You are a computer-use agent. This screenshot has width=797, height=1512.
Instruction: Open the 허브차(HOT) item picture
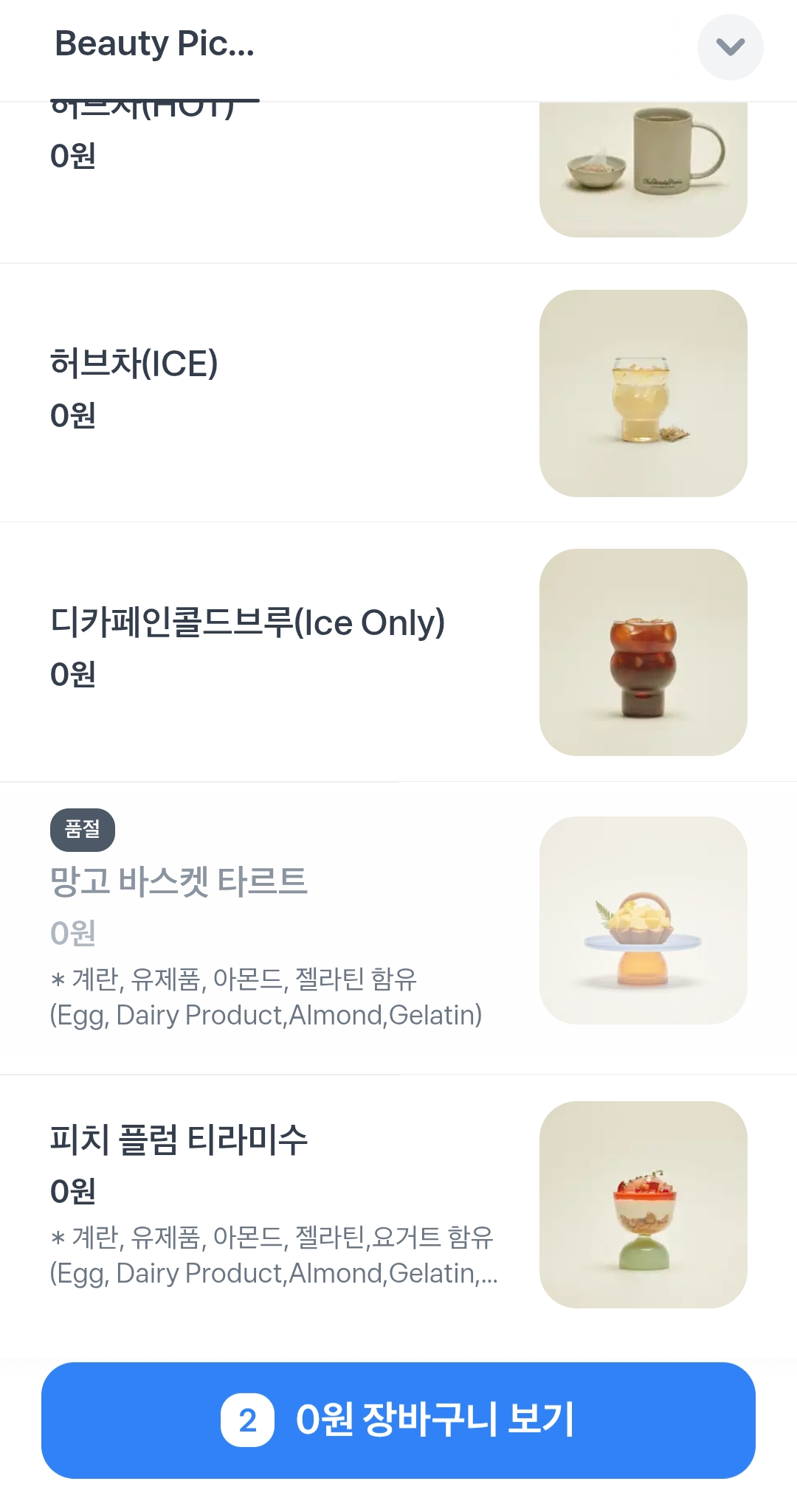tap(643, 162)
